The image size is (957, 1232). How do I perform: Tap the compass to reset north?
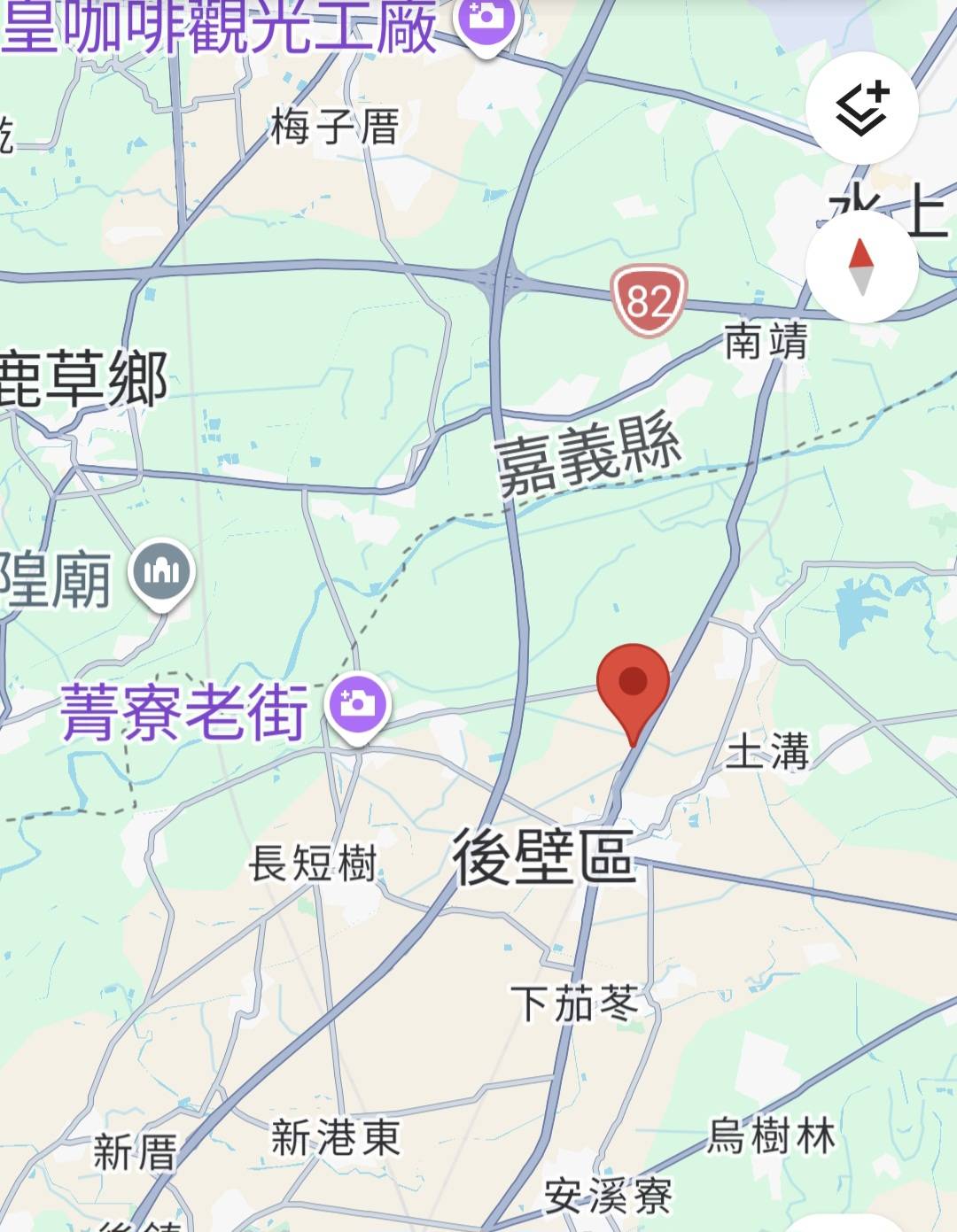(861, 266)
